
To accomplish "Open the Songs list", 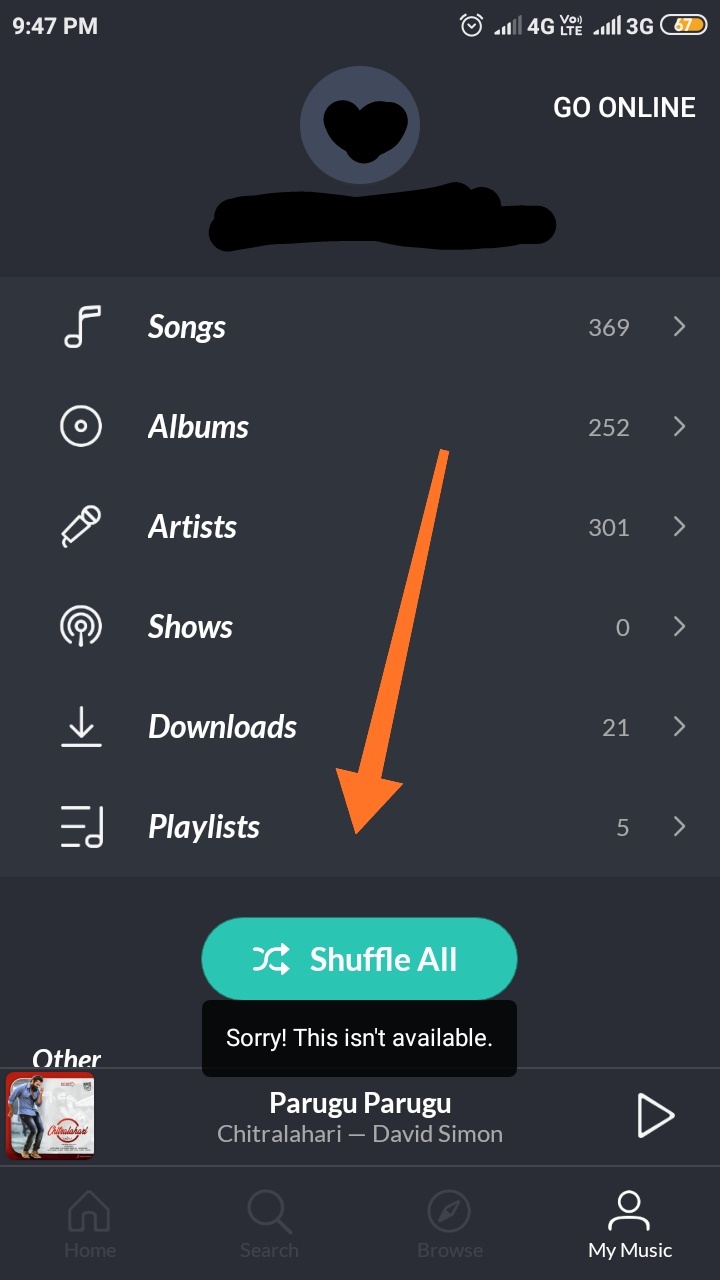I will (x=360, y=327).
